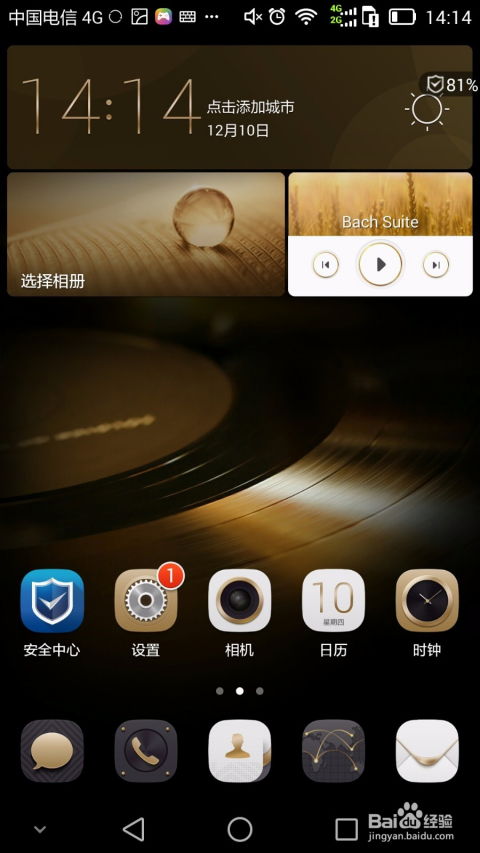Image resolution: width=480 pixels, height=853 pixels.
Task: Play the Bach Suite track
Action: click(380, 264)
